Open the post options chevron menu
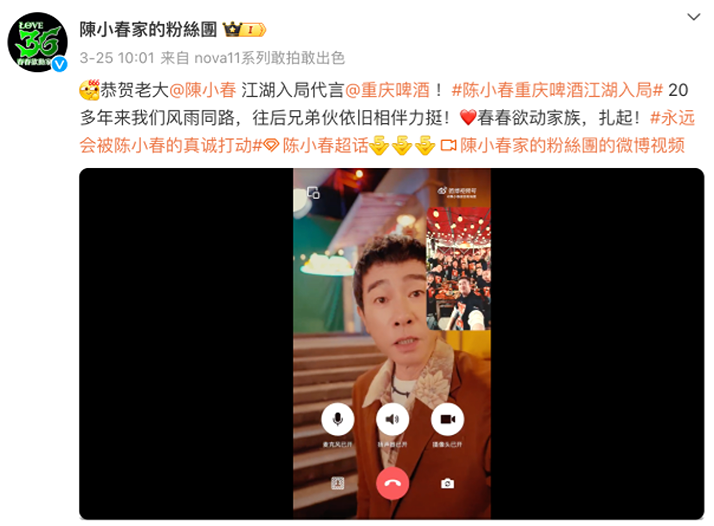714x526 pixels. tap(692, 18)
